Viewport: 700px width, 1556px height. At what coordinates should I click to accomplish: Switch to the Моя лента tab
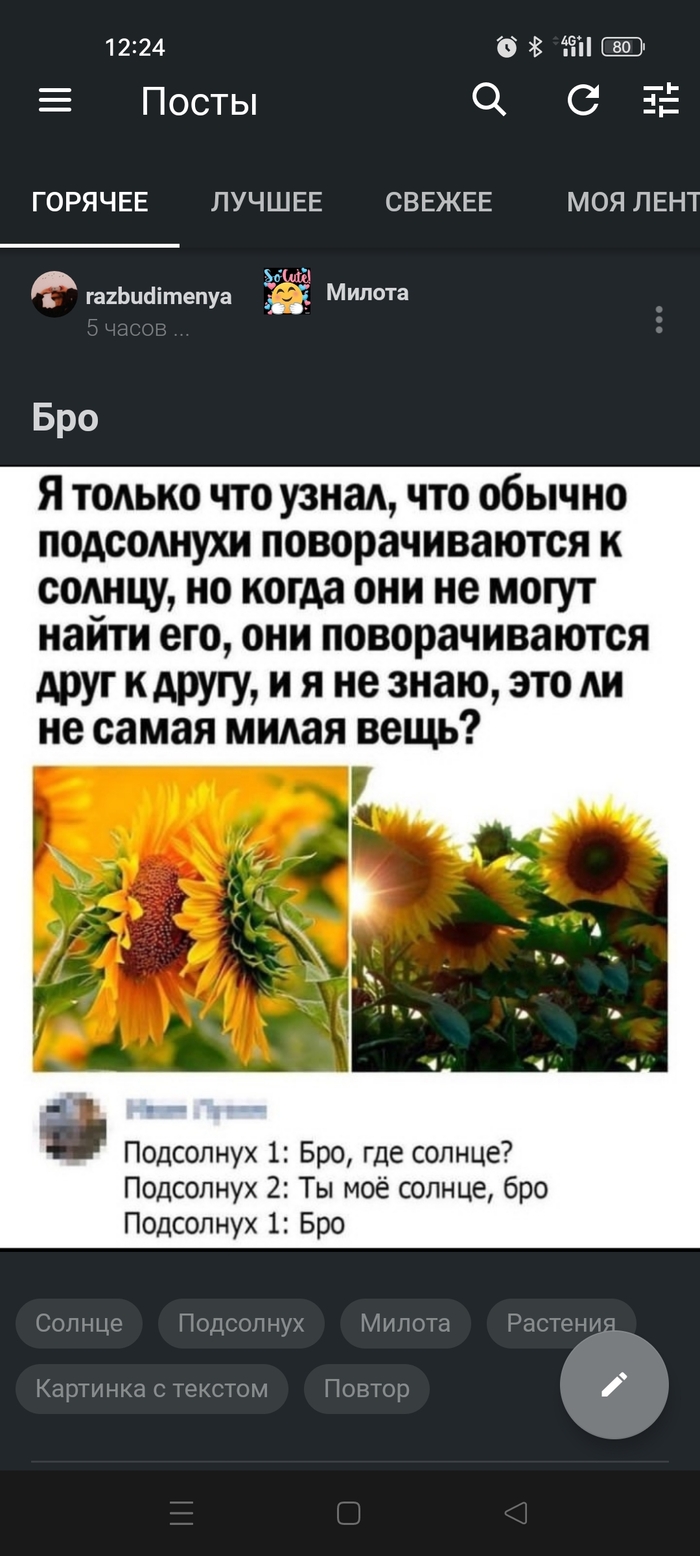[632, 202]
